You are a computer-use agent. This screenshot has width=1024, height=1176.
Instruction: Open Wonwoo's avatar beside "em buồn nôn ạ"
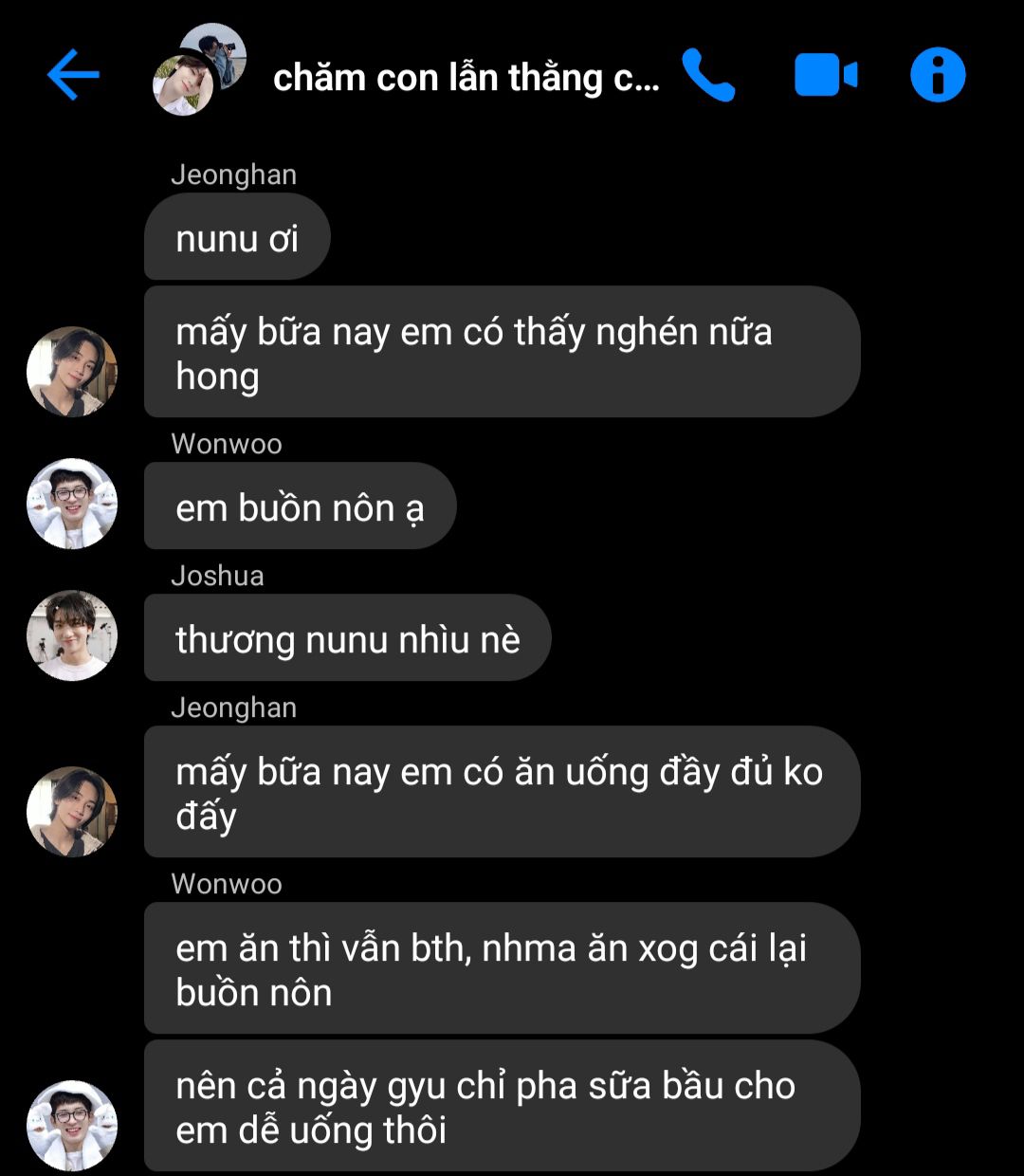click(x=72, y=504)
